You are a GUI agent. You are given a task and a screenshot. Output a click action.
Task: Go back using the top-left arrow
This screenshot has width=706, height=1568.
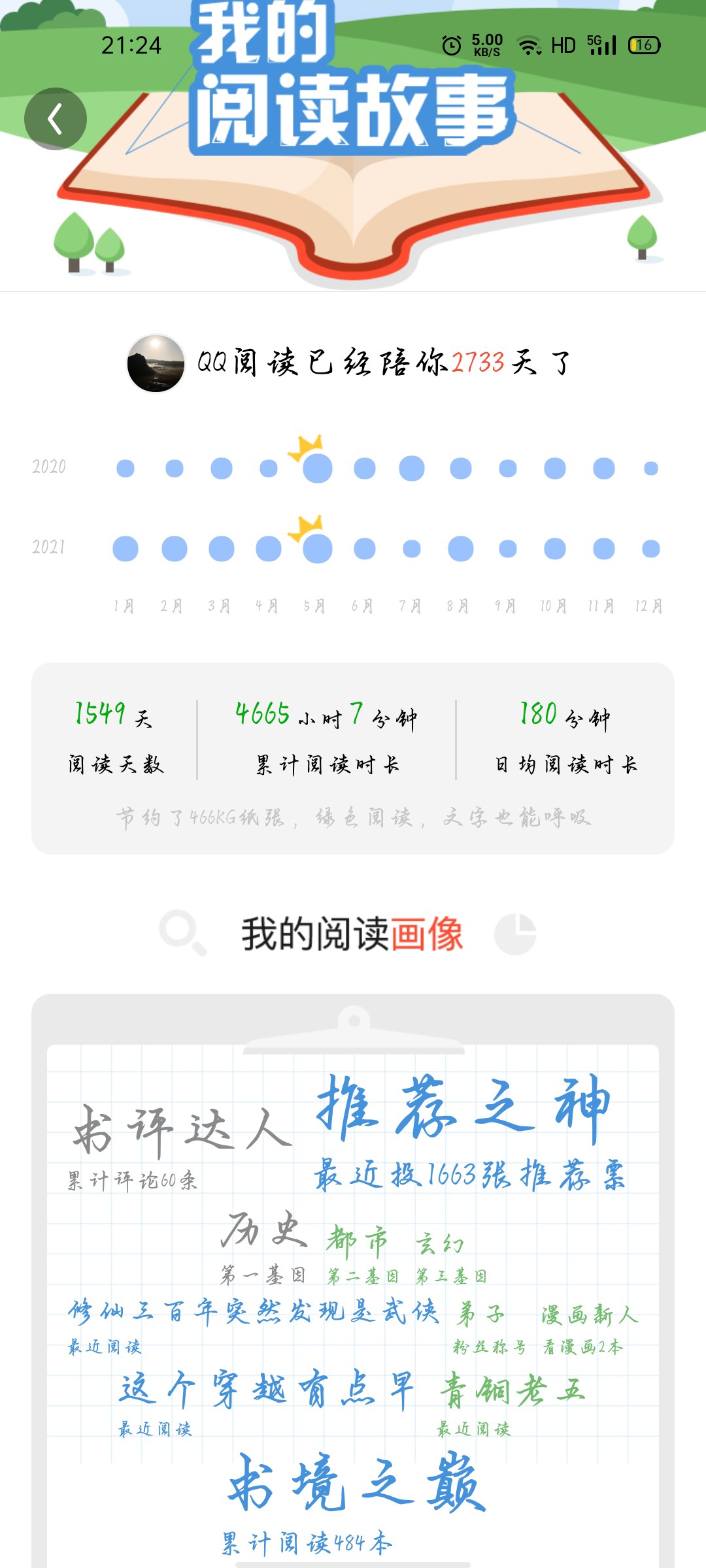[56, 119]
